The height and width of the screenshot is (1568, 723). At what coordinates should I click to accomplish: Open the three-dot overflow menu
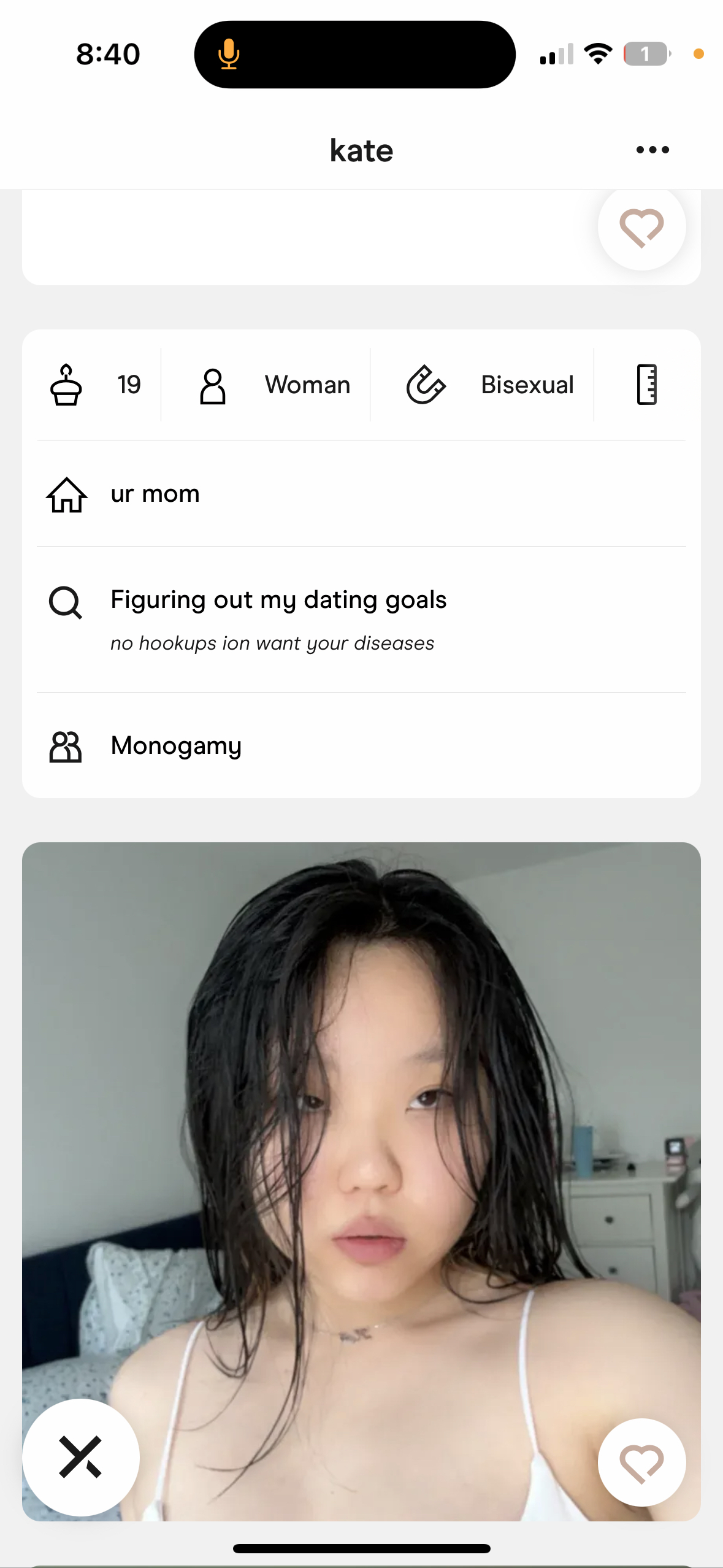click(652, 150)
